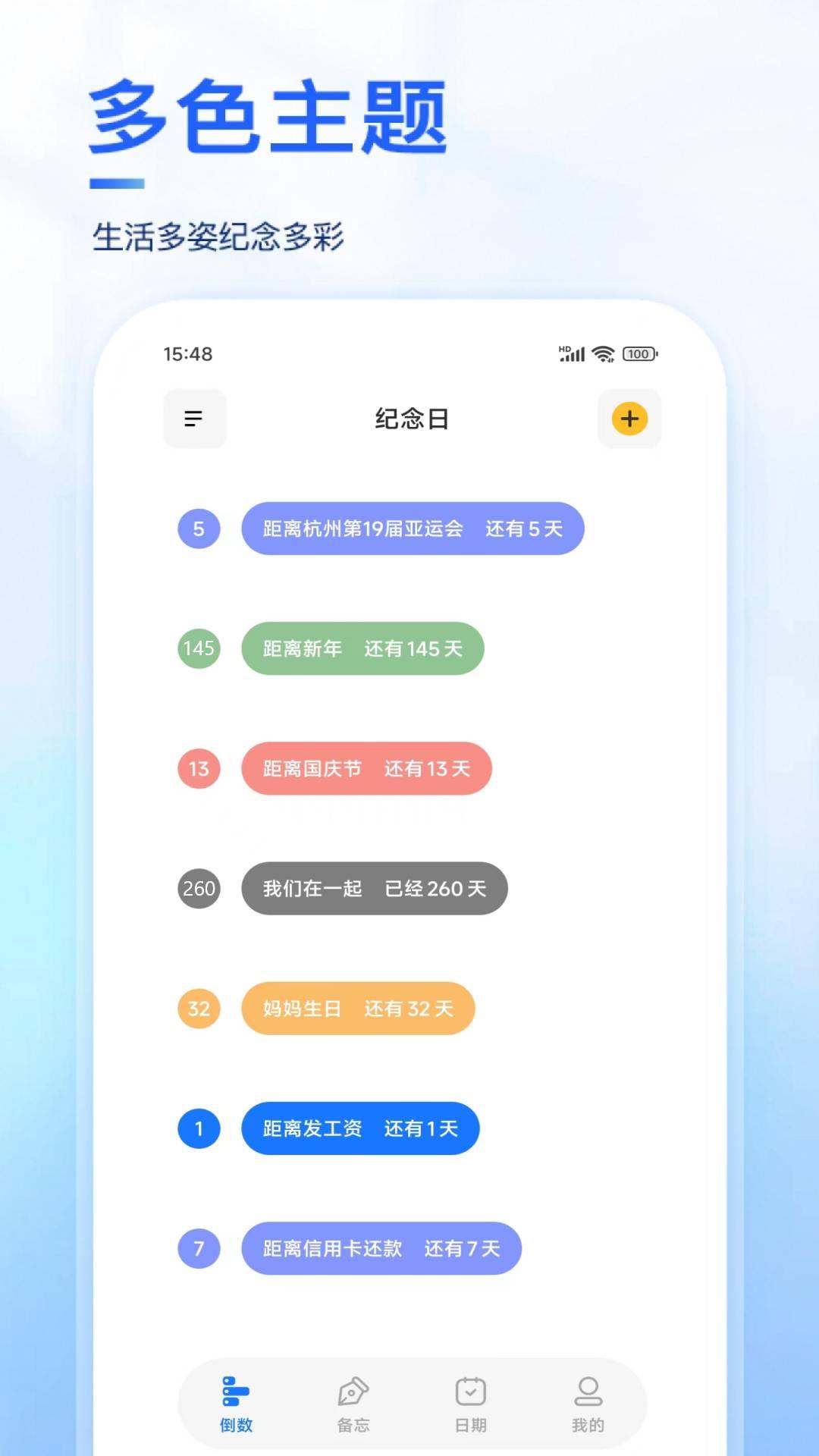Switch to the 备忘 tab

354,1403
